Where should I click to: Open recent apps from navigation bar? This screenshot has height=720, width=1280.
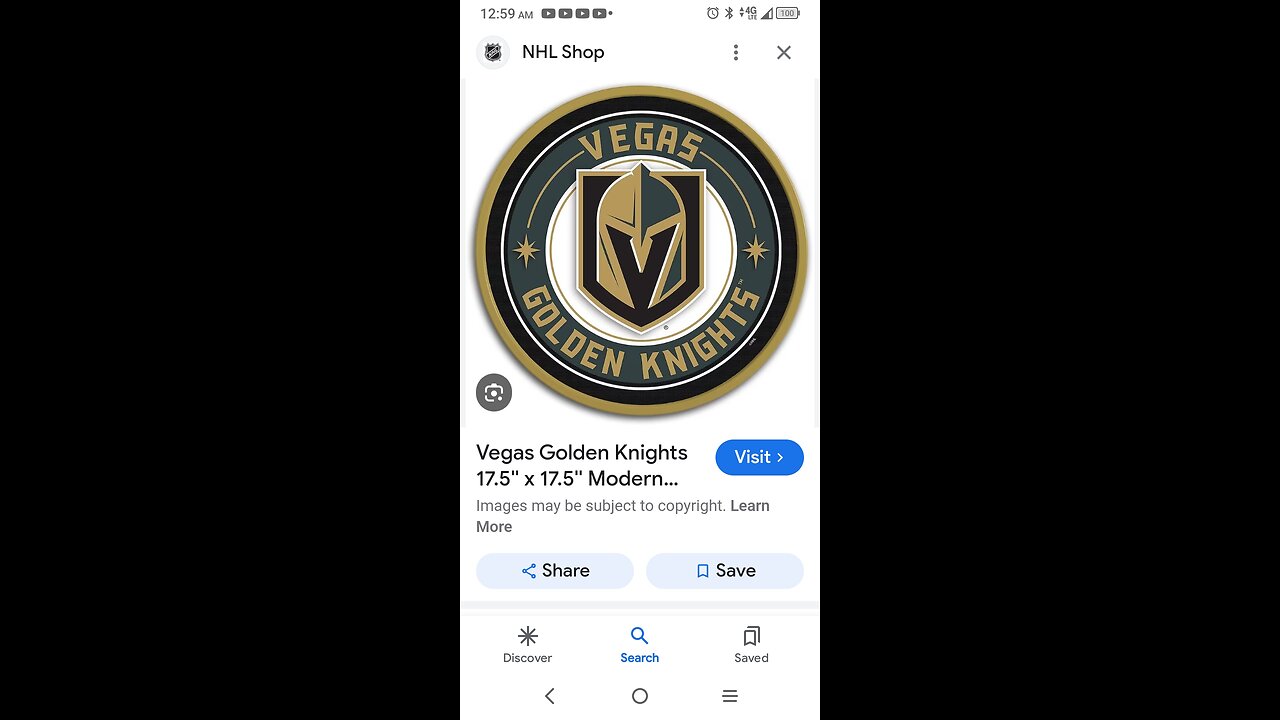click(730, 696)
